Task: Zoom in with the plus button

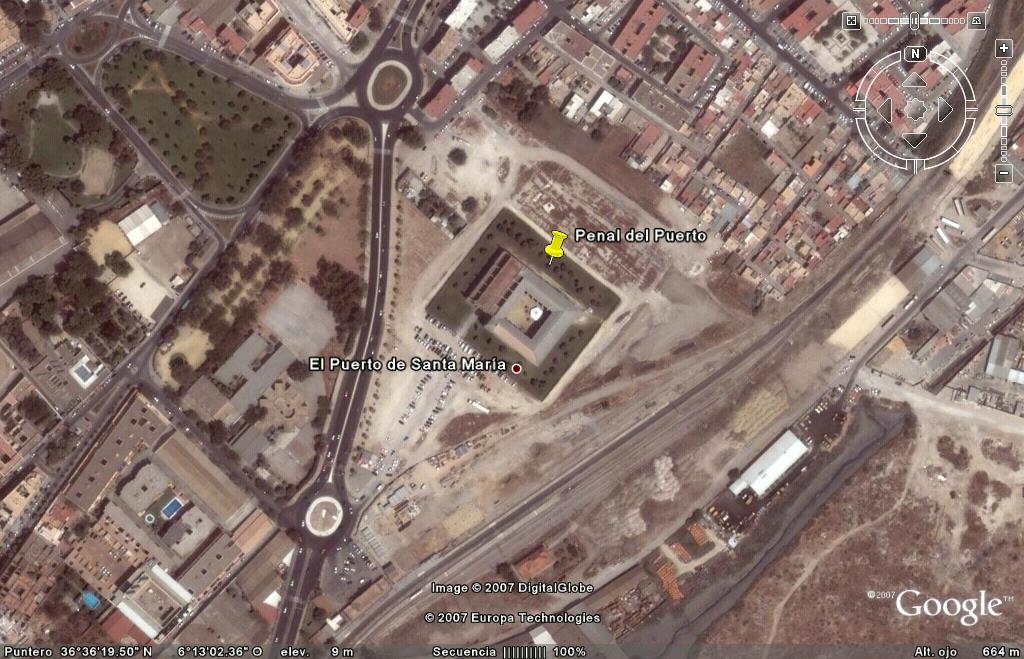Action: [1004, 48]
